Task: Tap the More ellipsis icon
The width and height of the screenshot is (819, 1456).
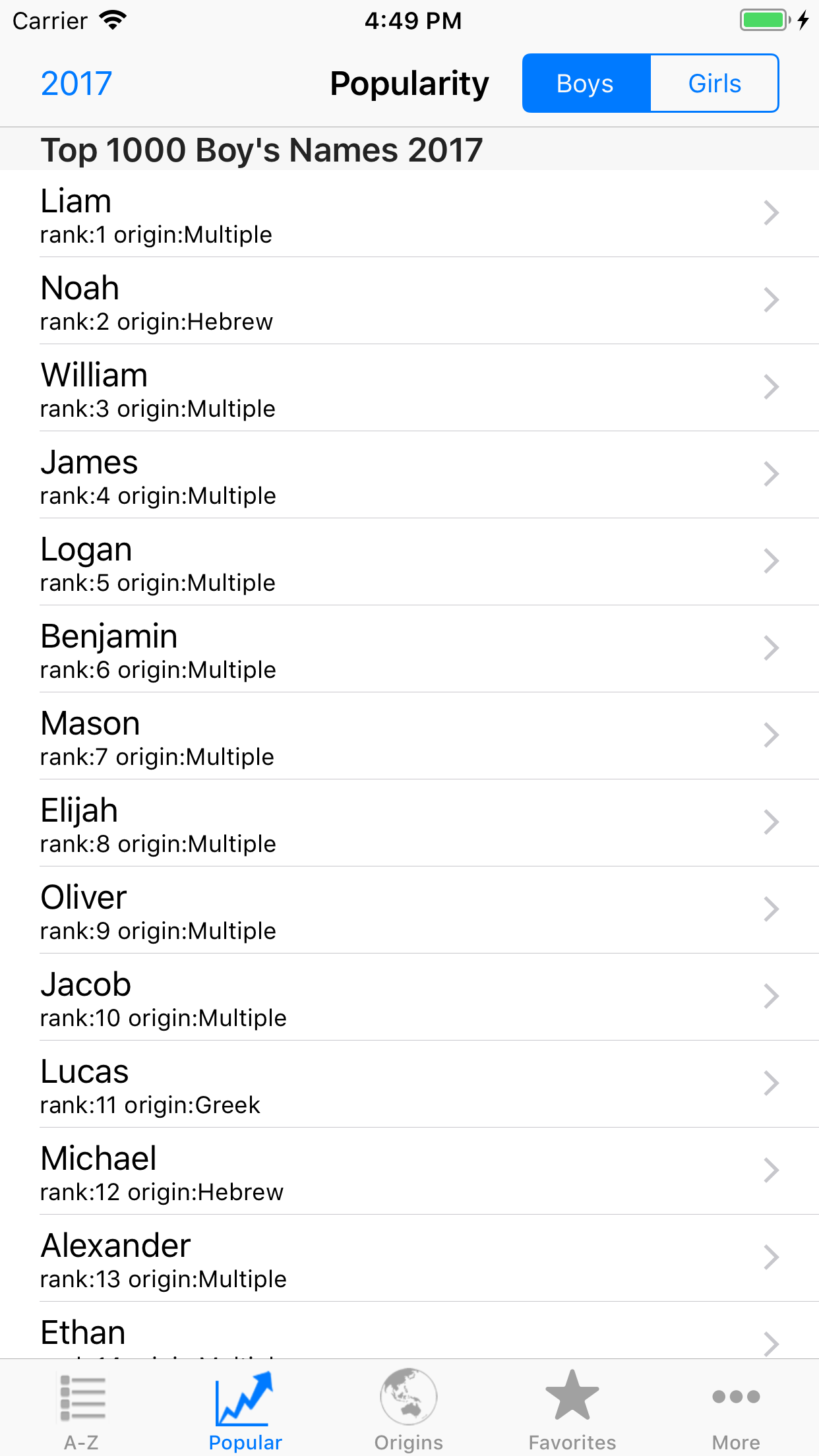Action: click(737, 1397)
